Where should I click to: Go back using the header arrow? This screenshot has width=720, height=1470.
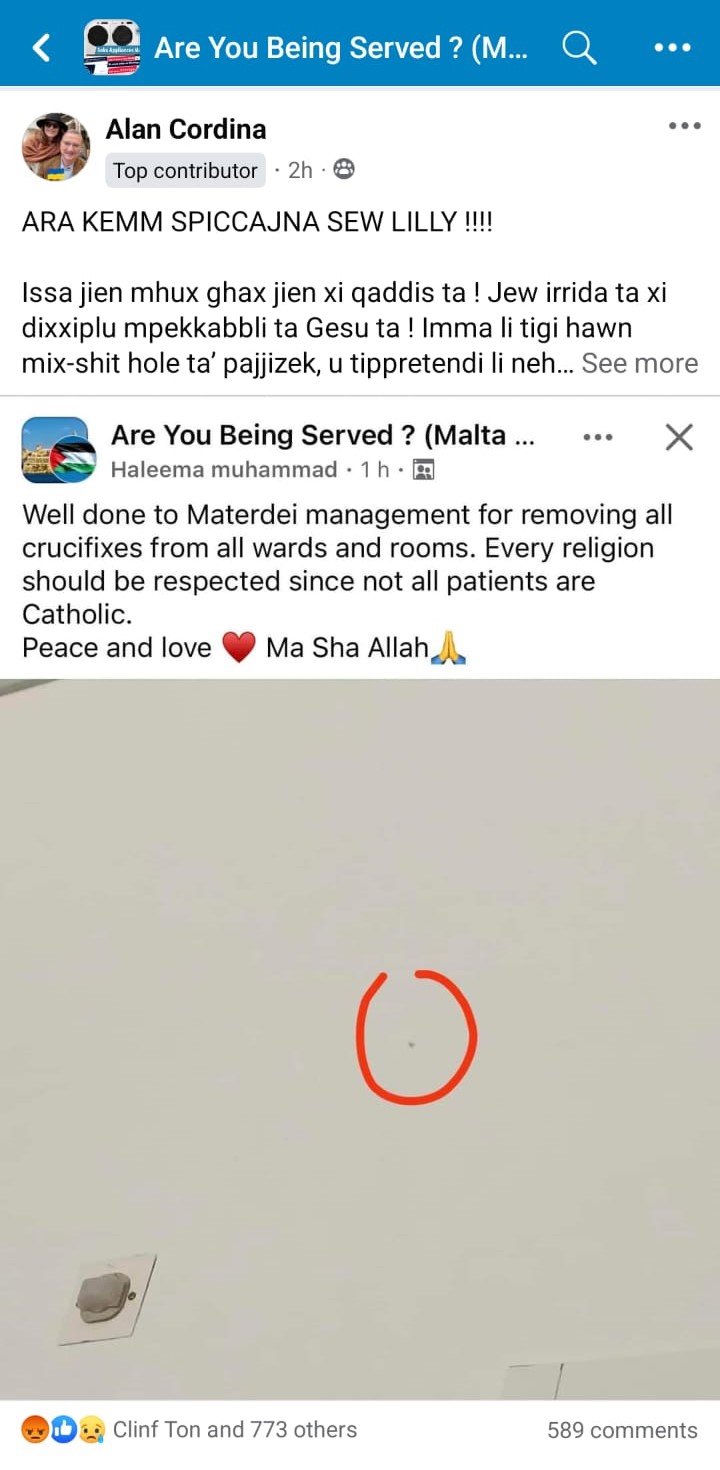[41, 47]
